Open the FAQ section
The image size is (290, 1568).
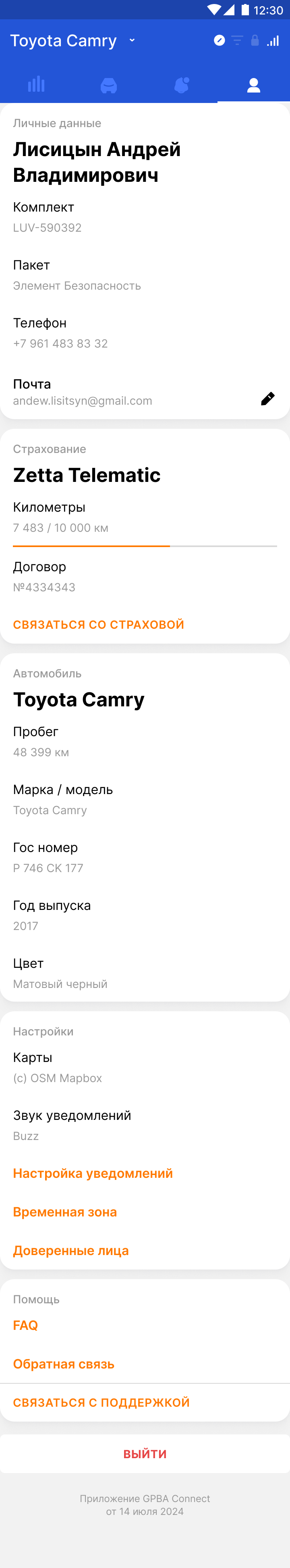(x=26, y=1325)
